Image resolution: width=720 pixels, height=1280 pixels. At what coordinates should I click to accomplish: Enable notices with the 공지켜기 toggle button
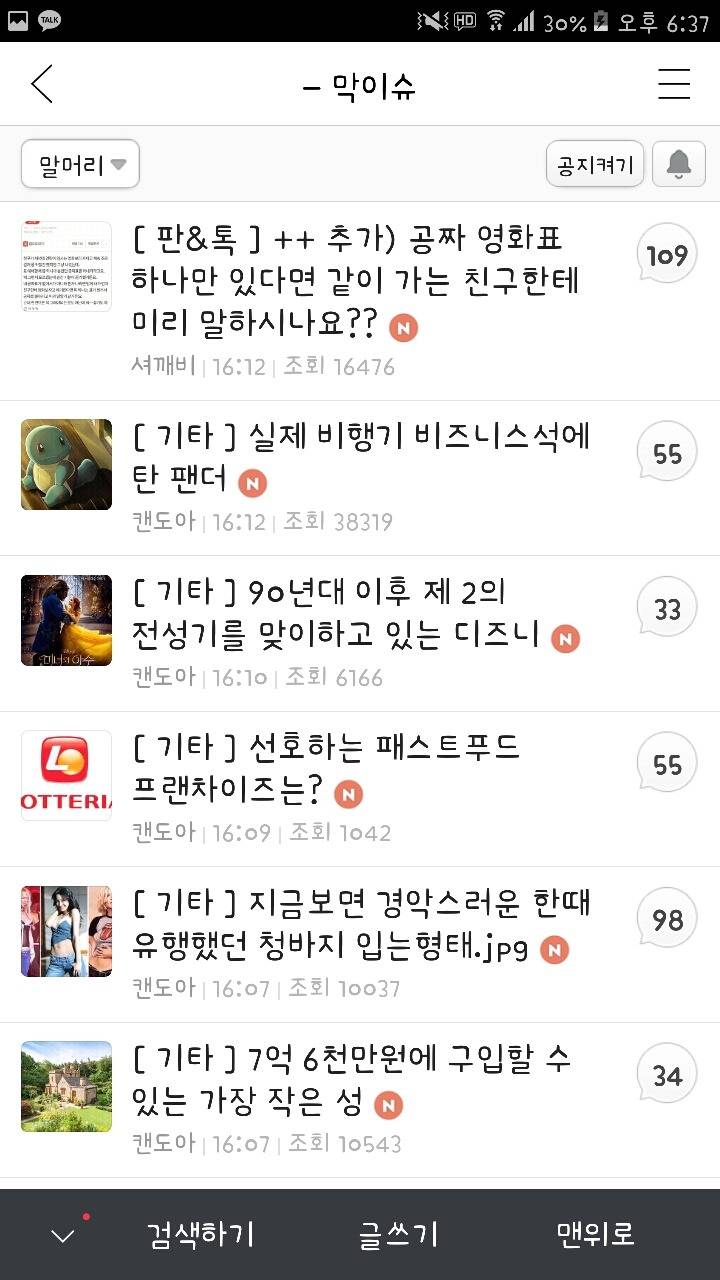tap(594, 165)
